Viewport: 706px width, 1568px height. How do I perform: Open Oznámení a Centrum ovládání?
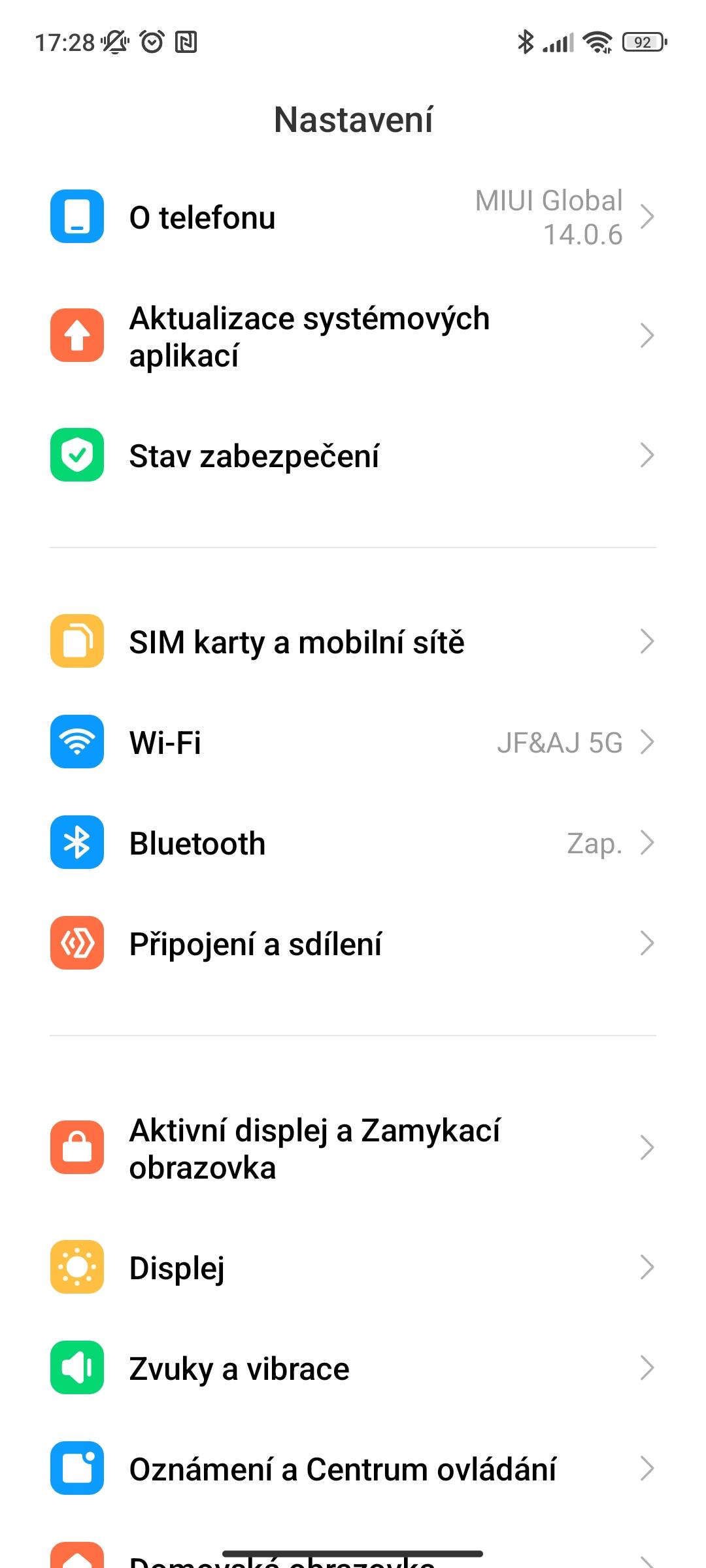pyautogui.click(x=353, y=1469)
